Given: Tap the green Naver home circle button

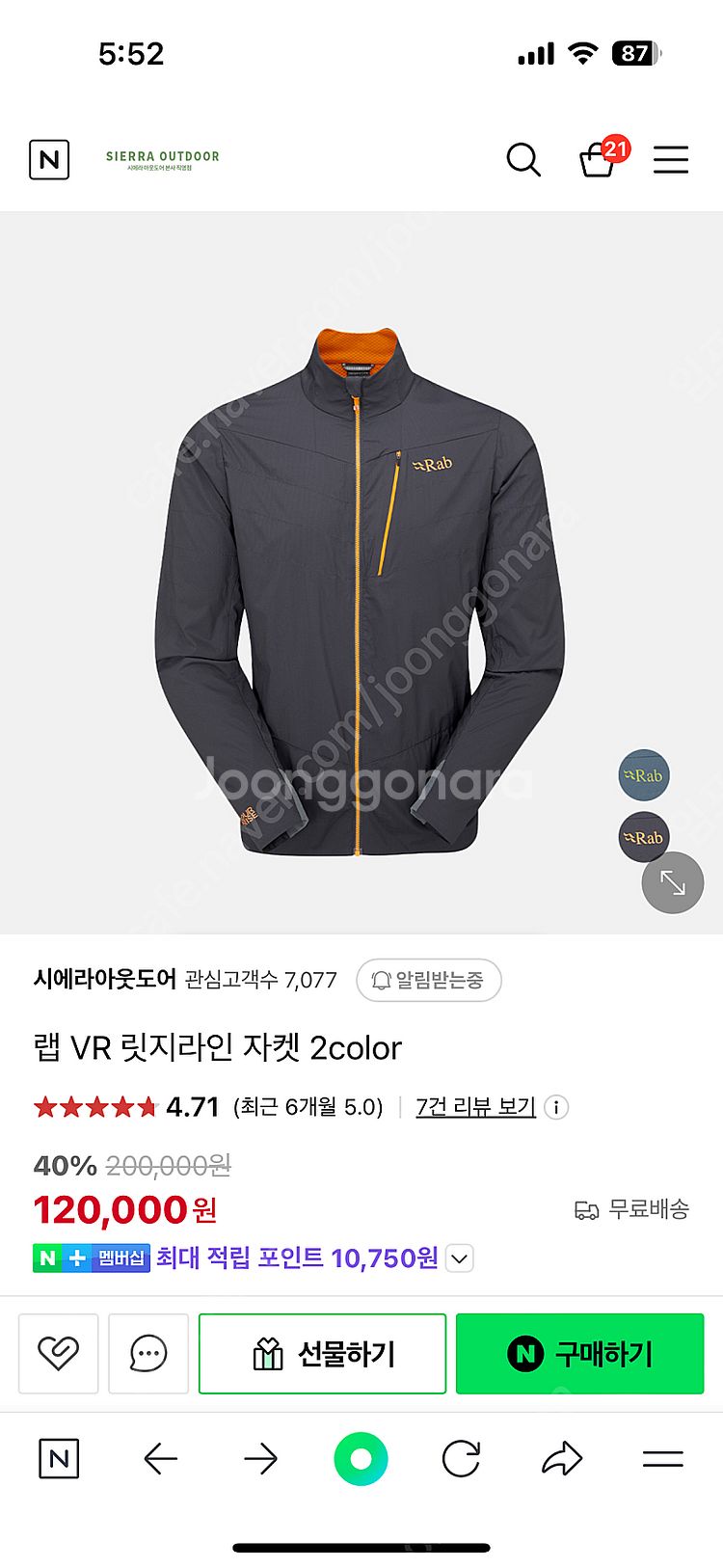Looking at the screenshot, I should pyautogui.click(x=361, y=1459).
